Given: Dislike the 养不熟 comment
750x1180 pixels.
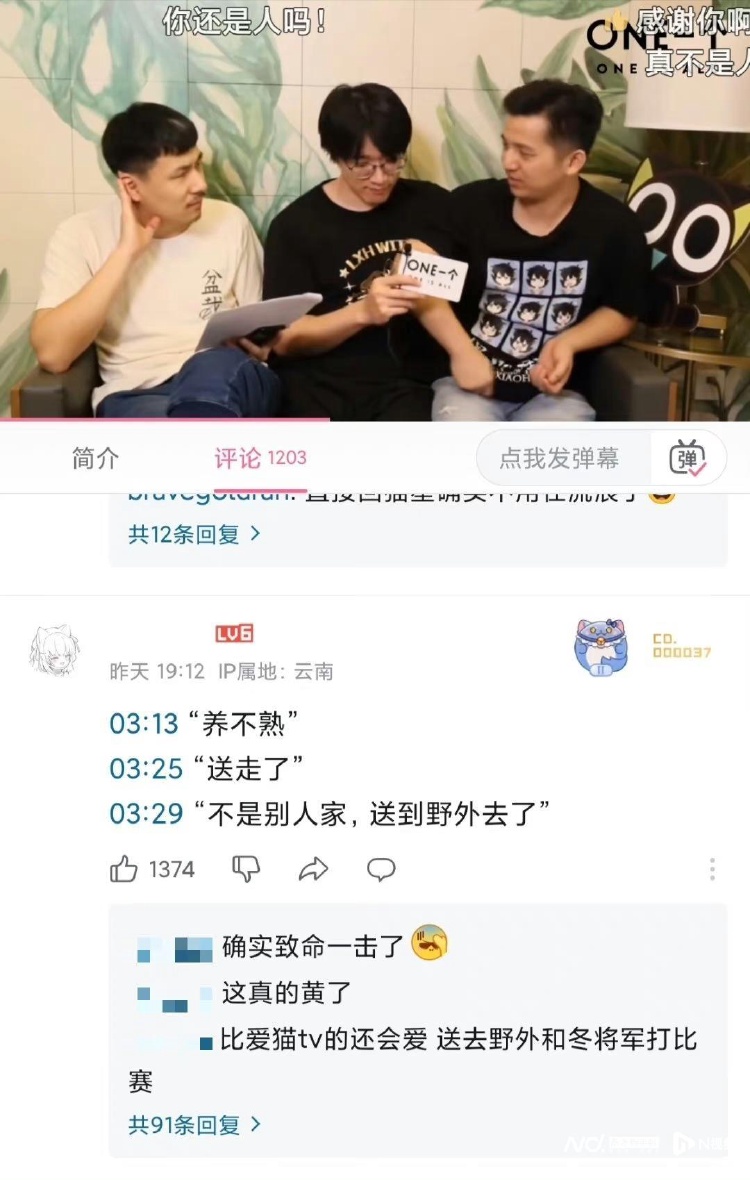Looking at the screenshot, I should (246, 869).
